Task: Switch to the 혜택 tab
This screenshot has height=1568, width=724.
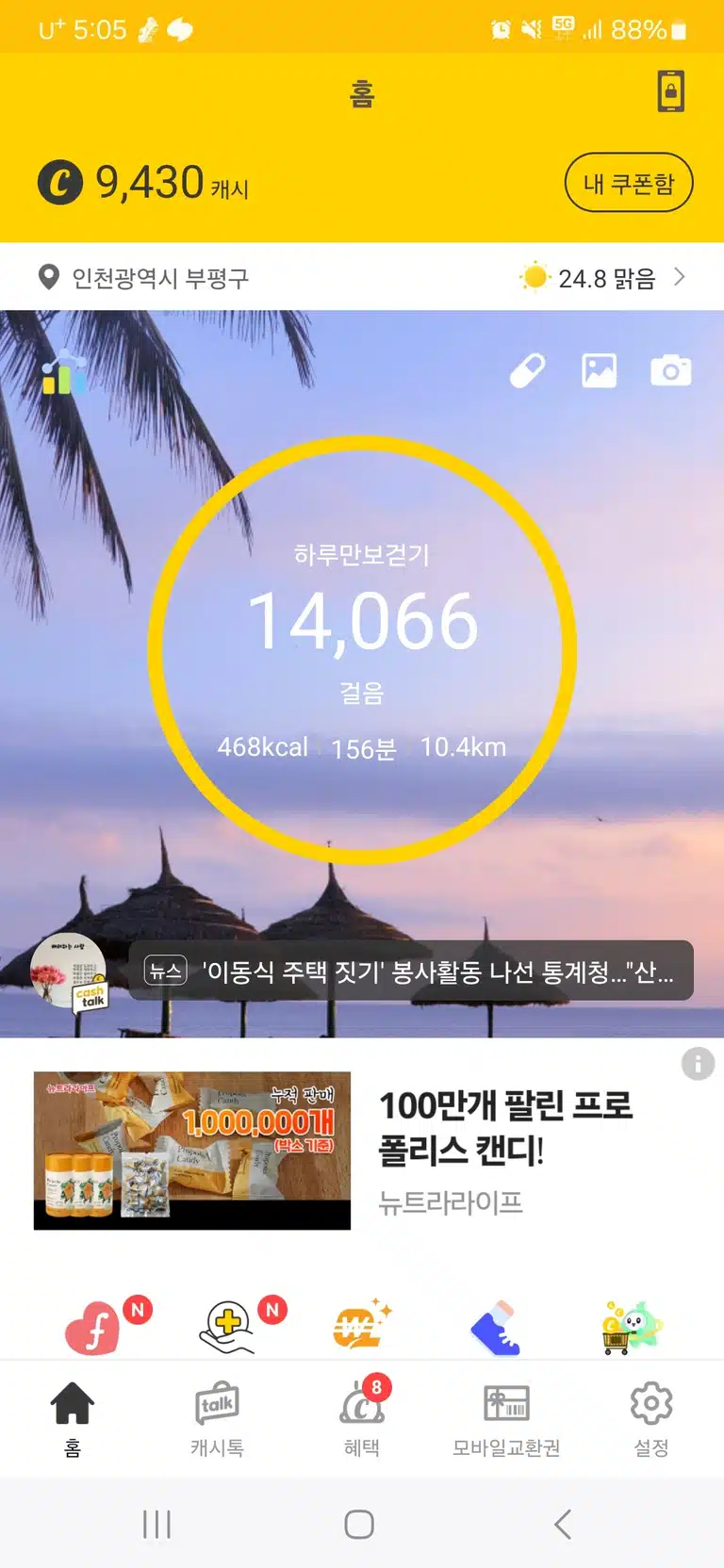Action: 362,1419
